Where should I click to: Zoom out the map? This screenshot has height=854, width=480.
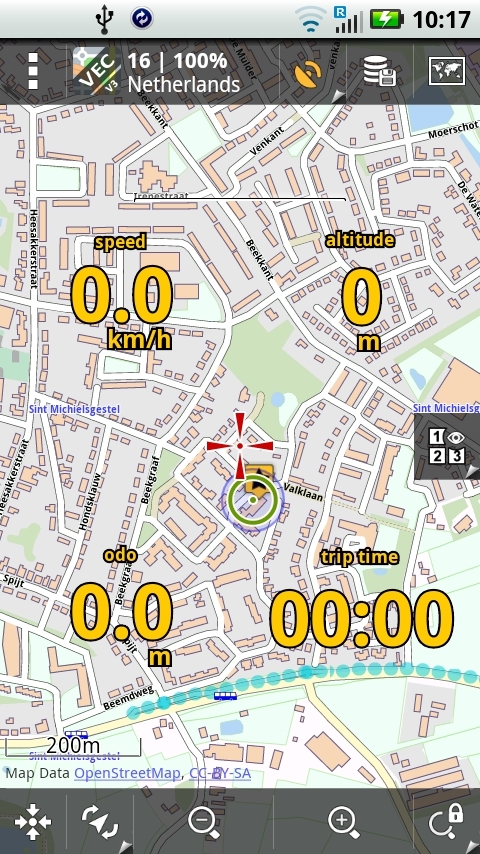[x=203, y=821]
